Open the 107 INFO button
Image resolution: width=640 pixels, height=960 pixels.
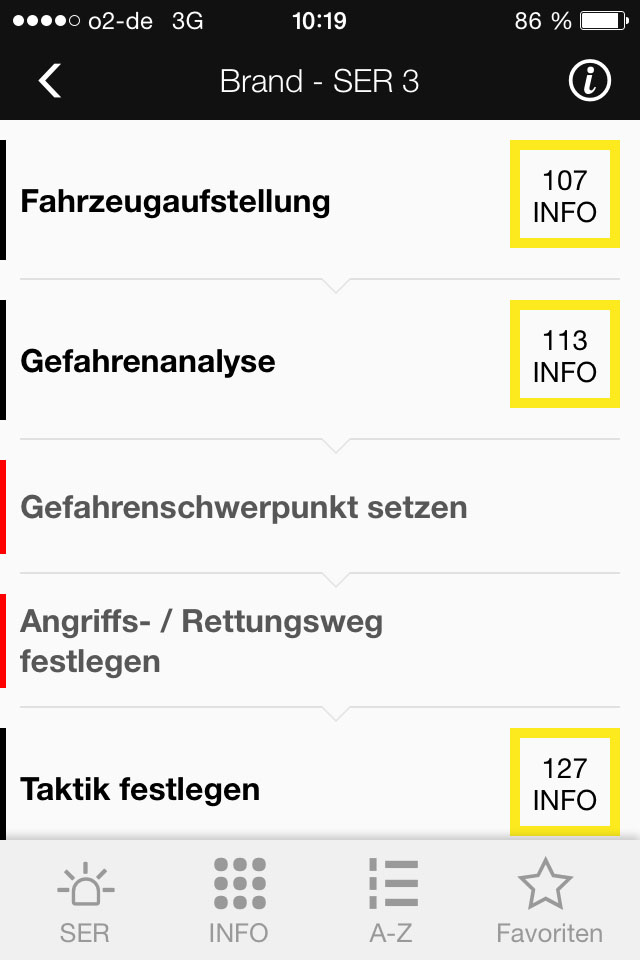564,196
